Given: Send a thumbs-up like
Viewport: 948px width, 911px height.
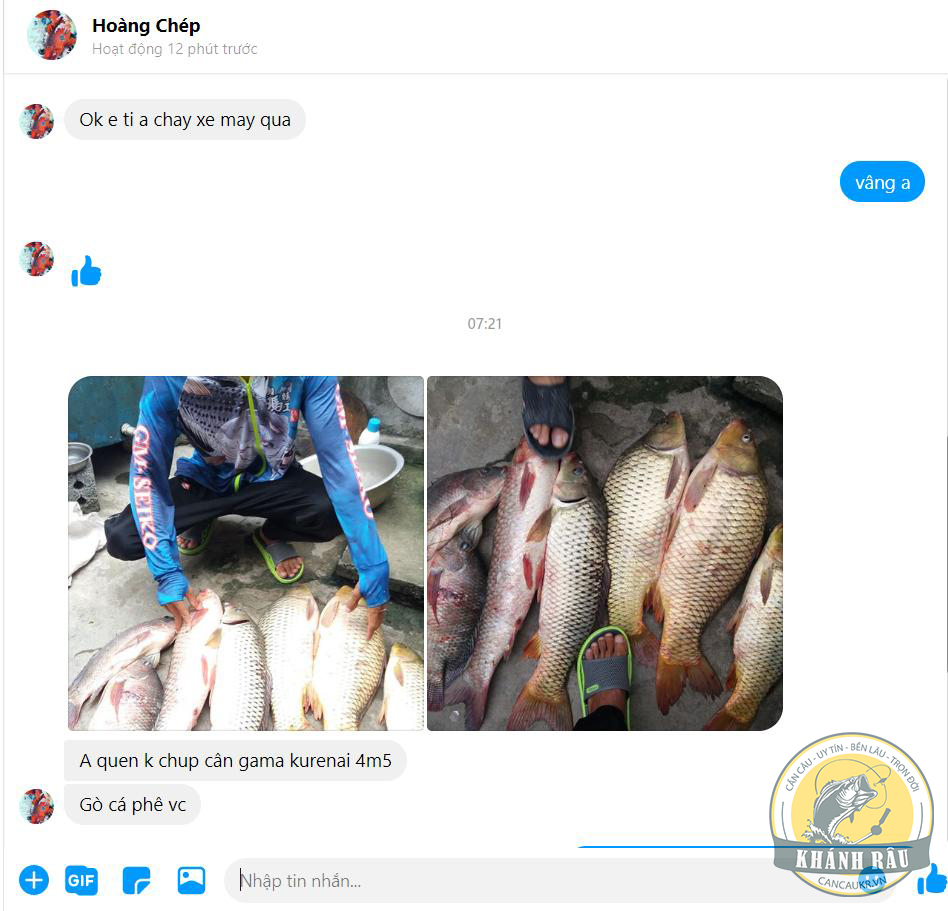Looking at the screenshot, I should click(x=931, y=880).
